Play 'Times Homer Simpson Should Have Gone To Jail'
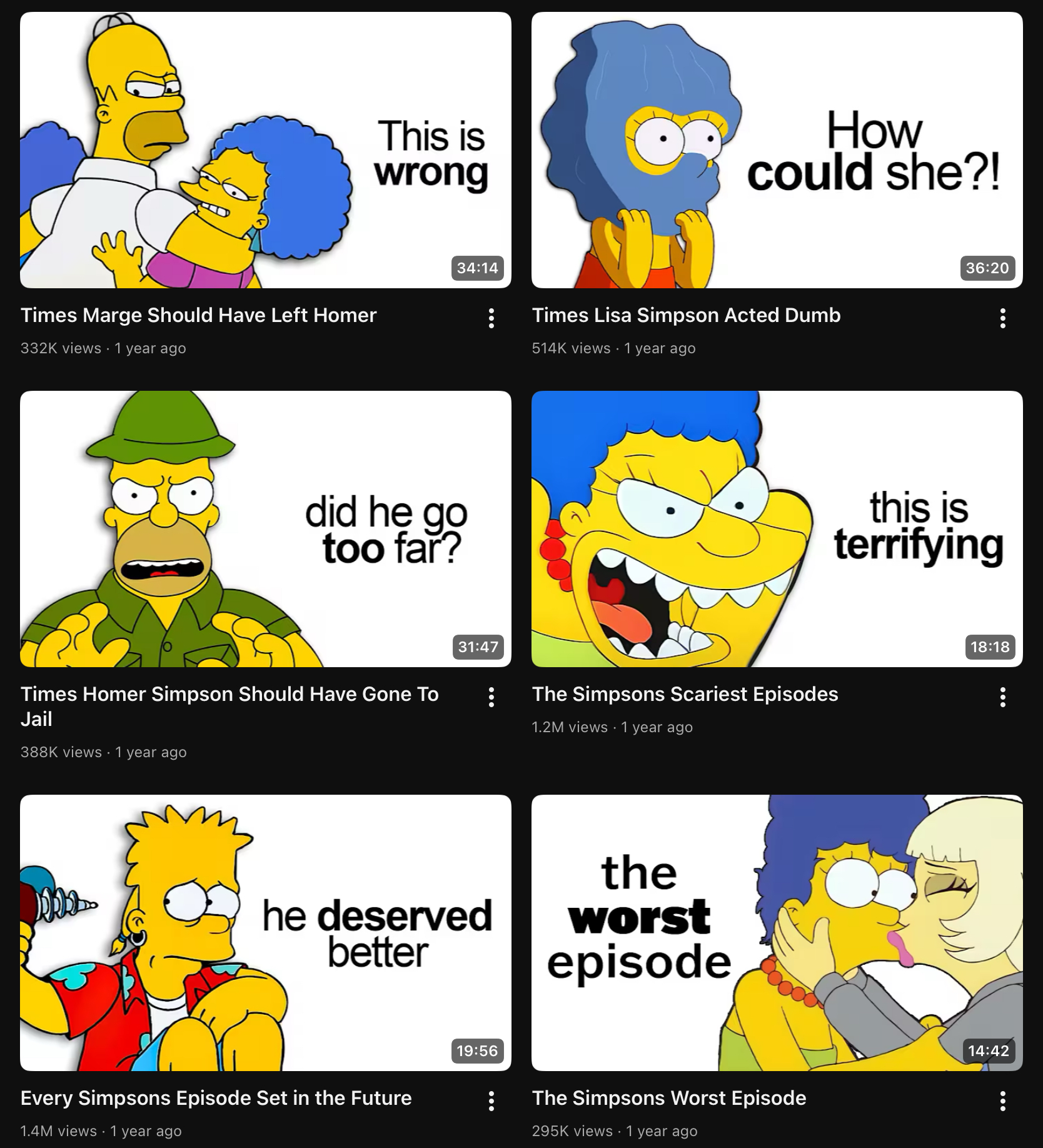 [x=265, y=529]
